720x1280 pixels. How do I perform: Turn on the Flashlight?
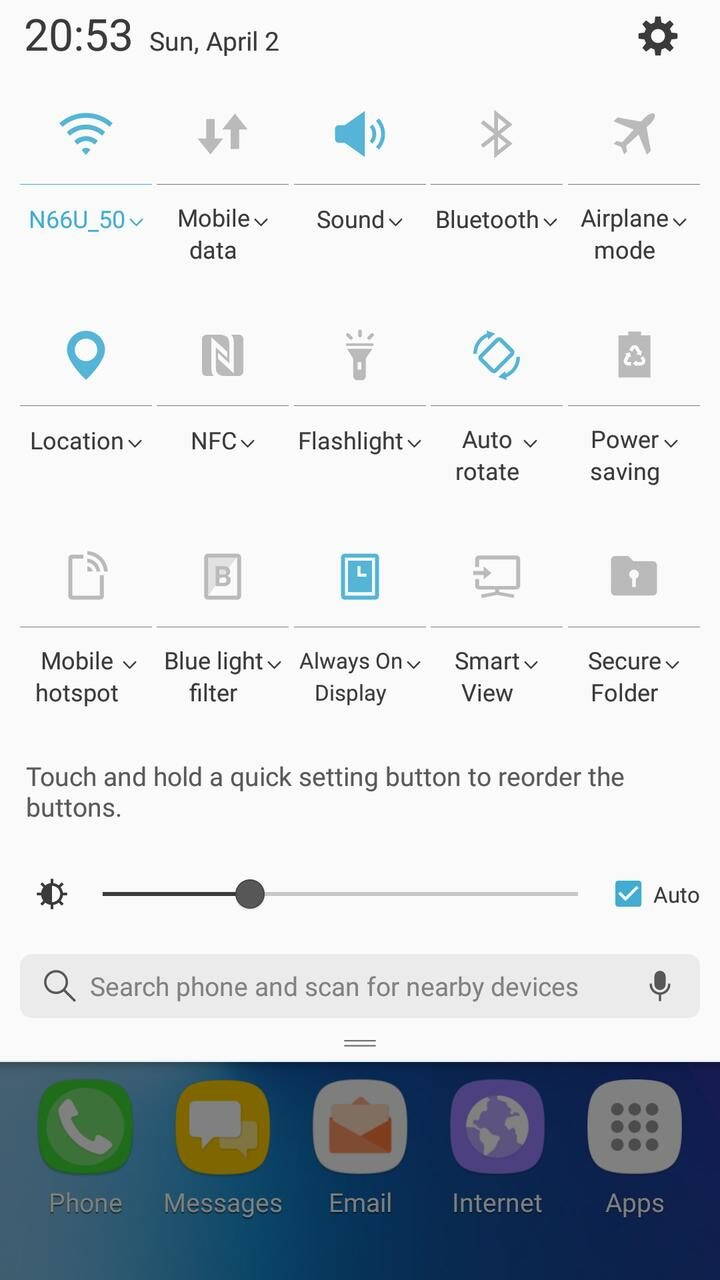[359, 355]
